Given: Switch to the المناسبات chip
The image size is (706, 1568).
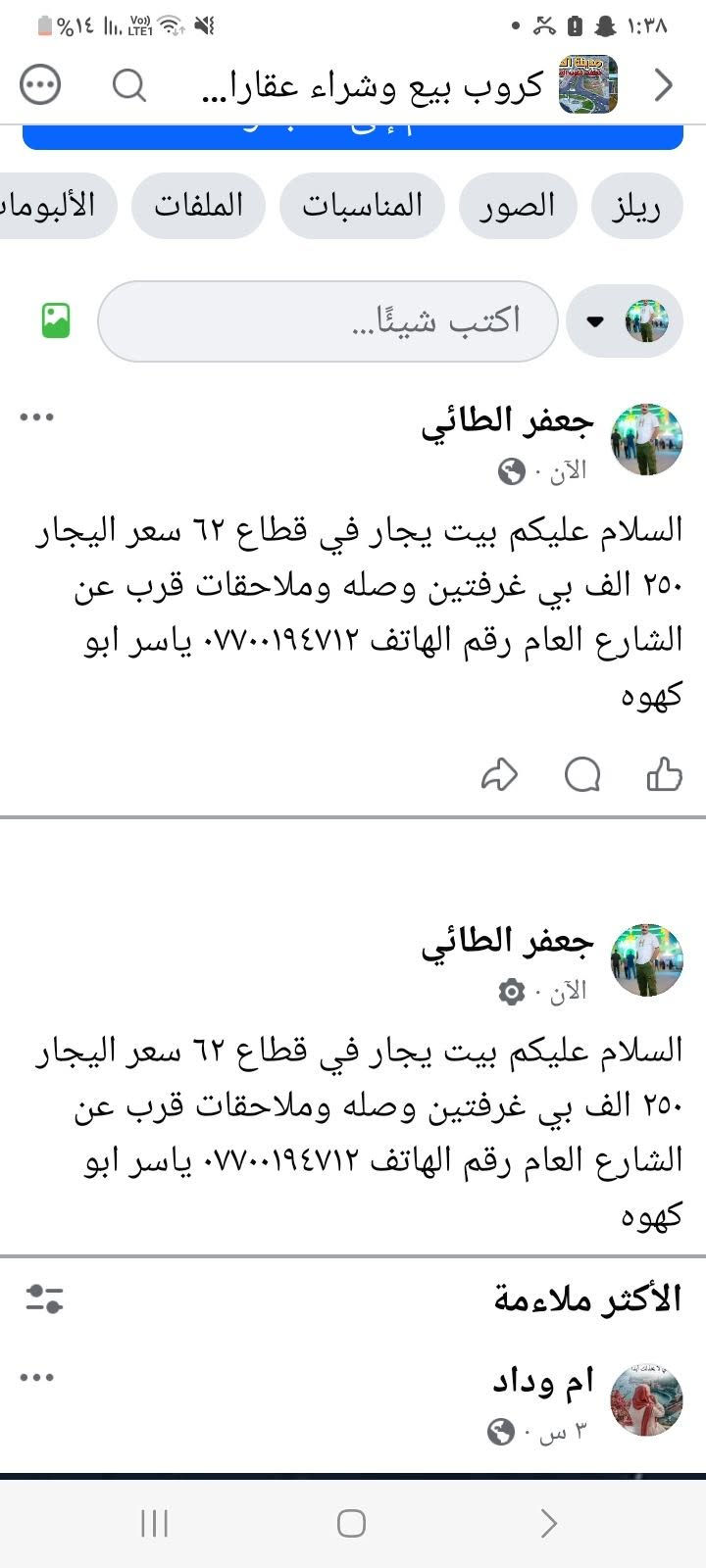Looking at the screenshot, I should [362, 206].
